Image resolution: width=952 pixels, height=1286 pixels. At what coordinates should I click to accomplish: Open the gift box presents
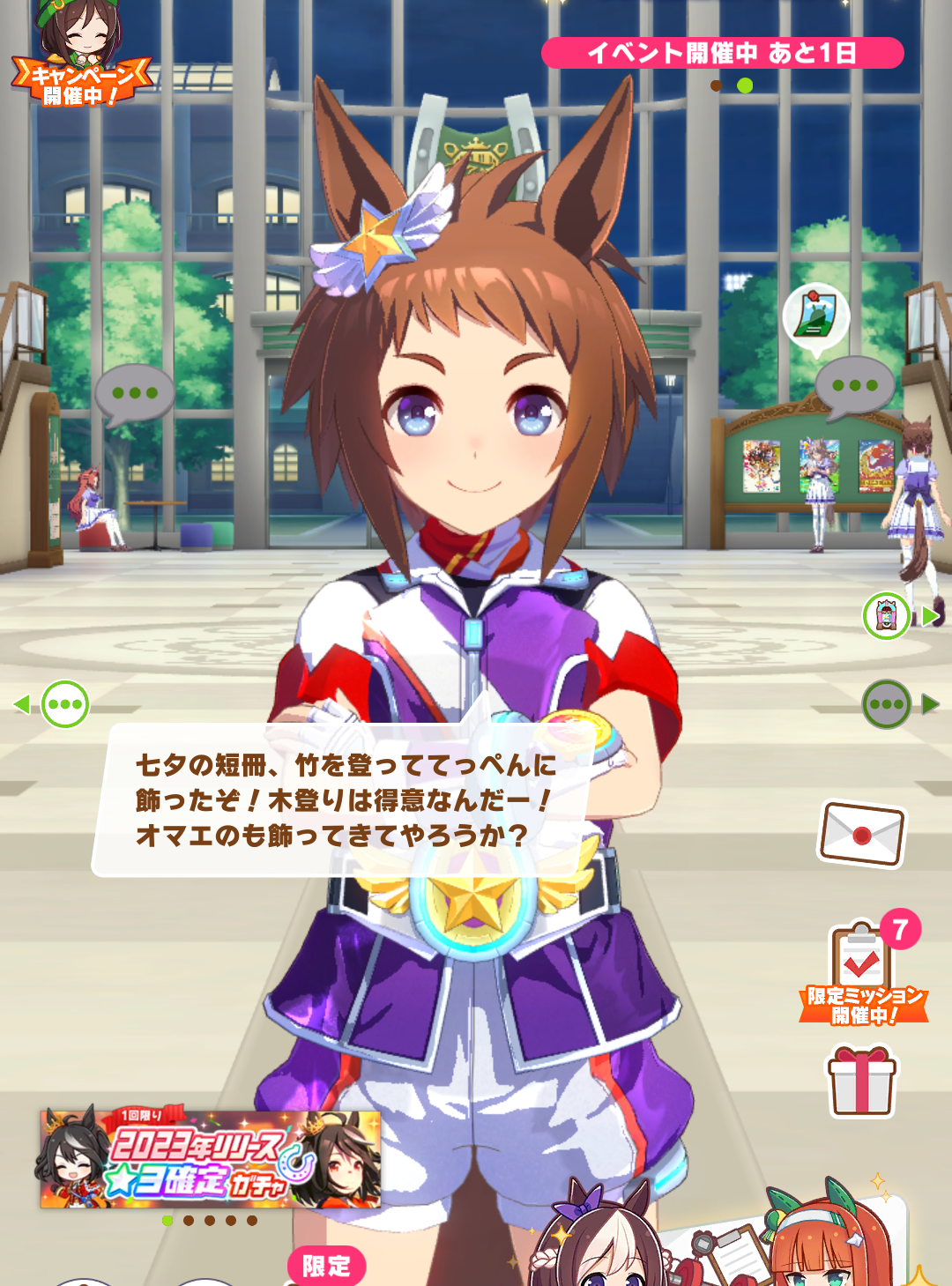pos(861,1082)
